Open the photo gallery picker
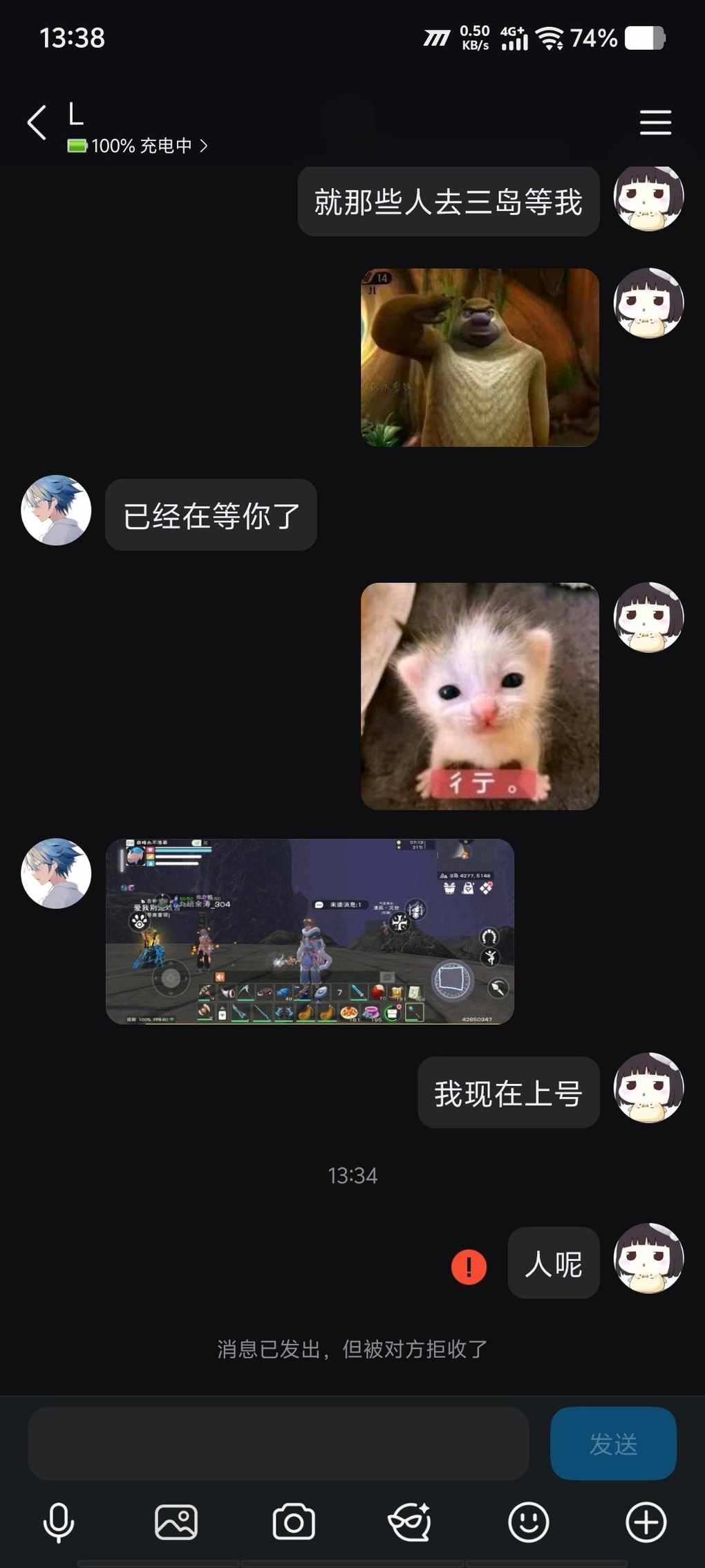Viewport: 705px width, 1568px height. [x=176, y=1522]
